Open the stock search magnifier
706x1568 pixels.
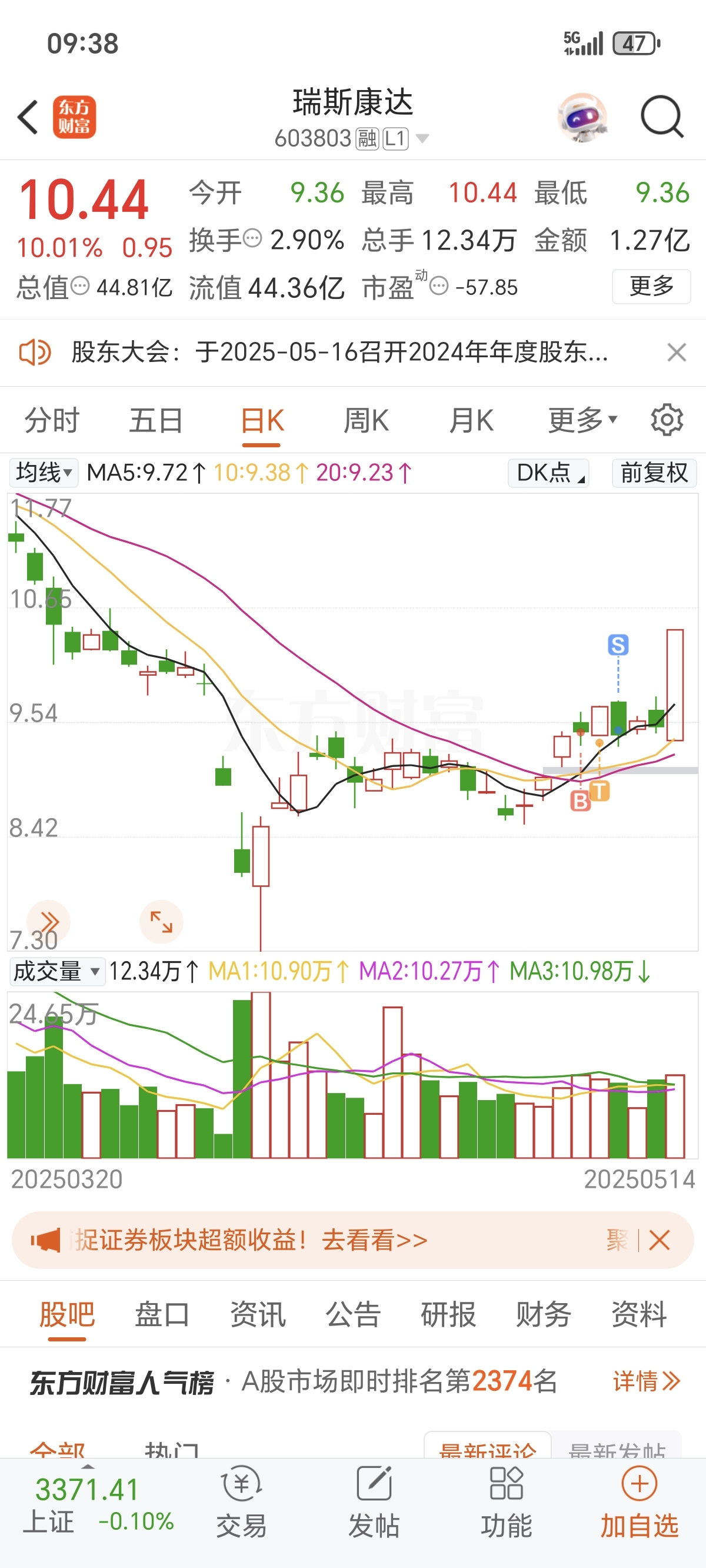pos(662,117)
